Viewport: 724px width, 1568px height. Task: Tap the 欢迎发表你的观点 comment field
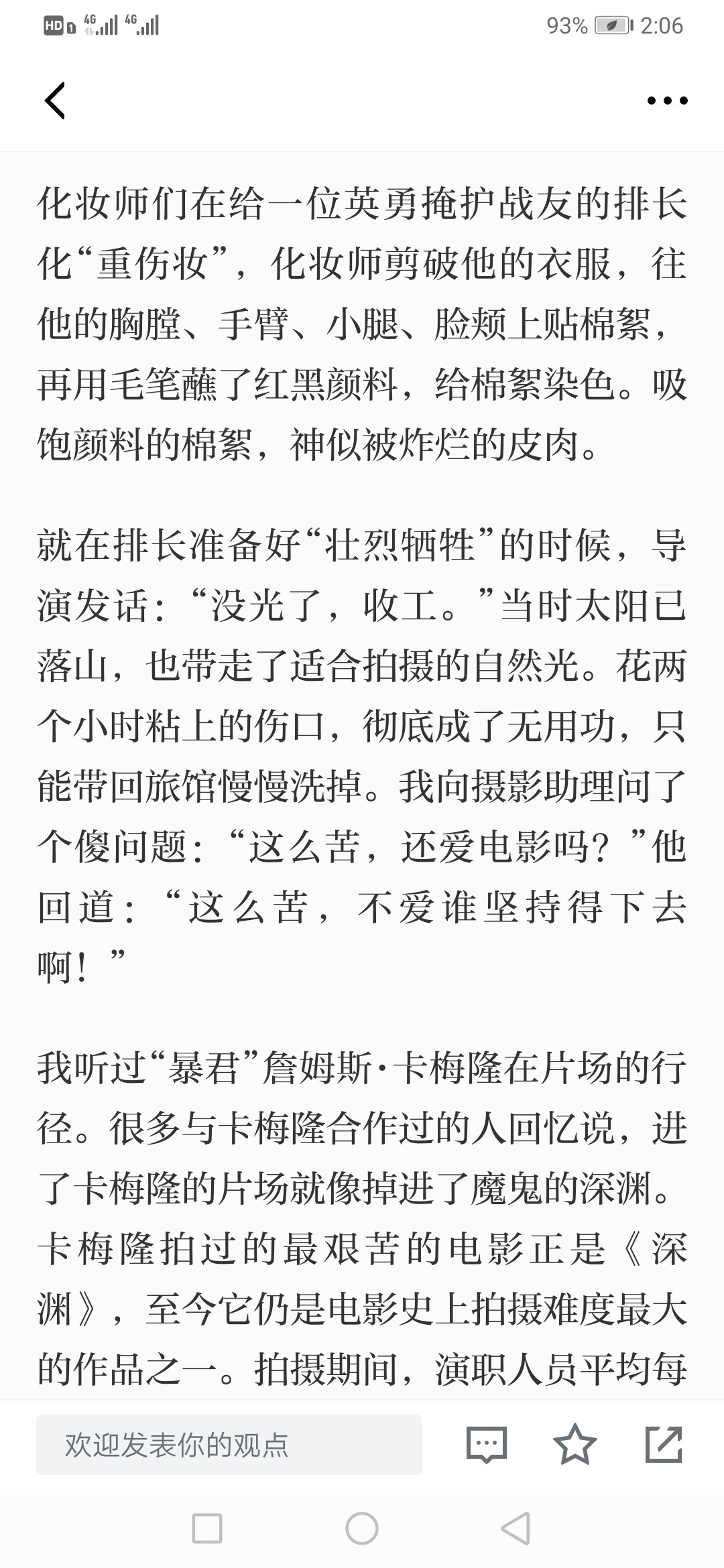pos(229,1444)
